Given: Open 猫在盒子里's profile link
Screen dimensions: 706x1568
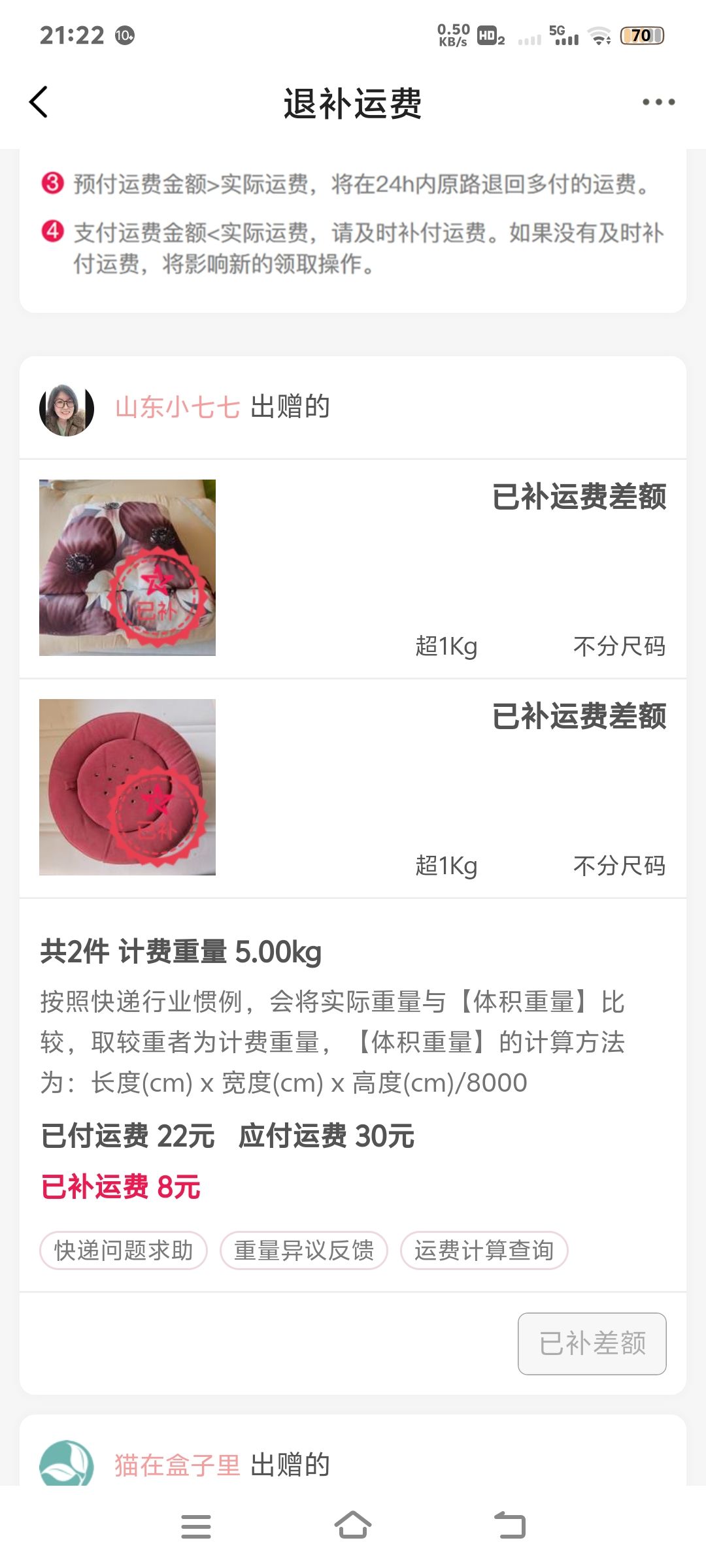Looking at the screenshot, I should (x=178, y=1465).
